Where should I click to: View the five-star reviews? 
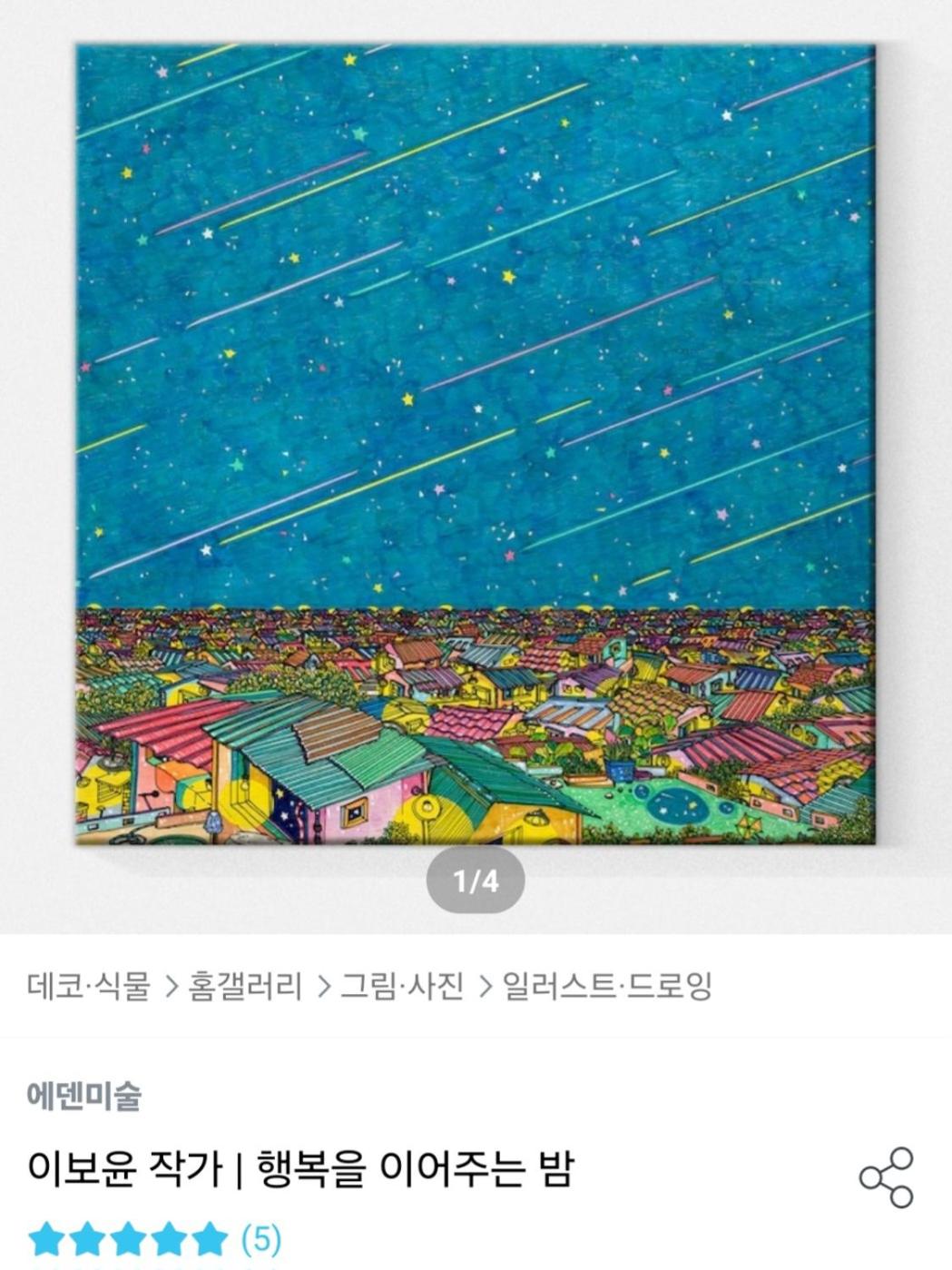tap(154, 1239)
